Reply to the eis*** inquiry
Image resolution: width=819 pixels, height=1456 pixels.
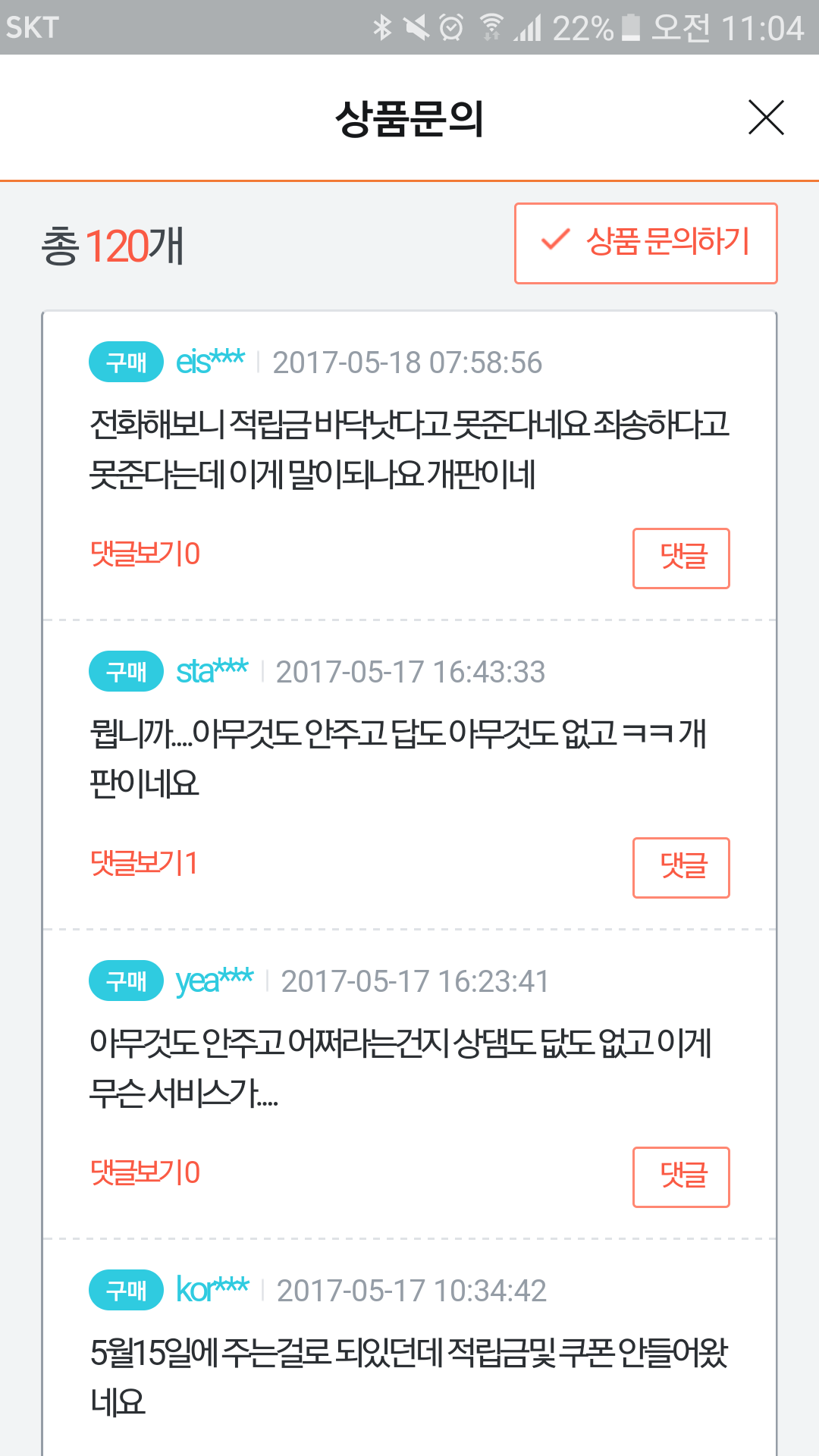[681, 558]
